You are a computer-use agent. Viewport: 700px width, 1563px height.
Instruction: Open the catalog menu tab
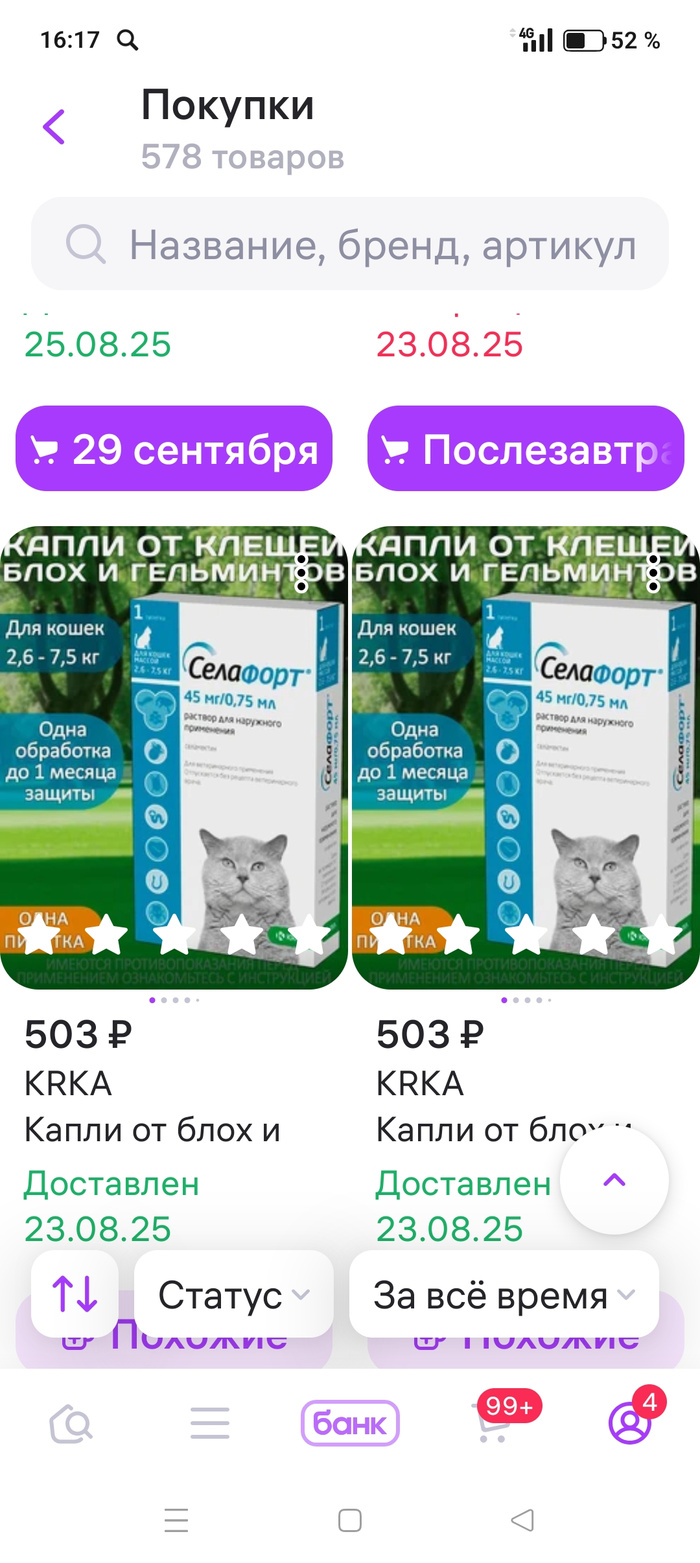210,1423
